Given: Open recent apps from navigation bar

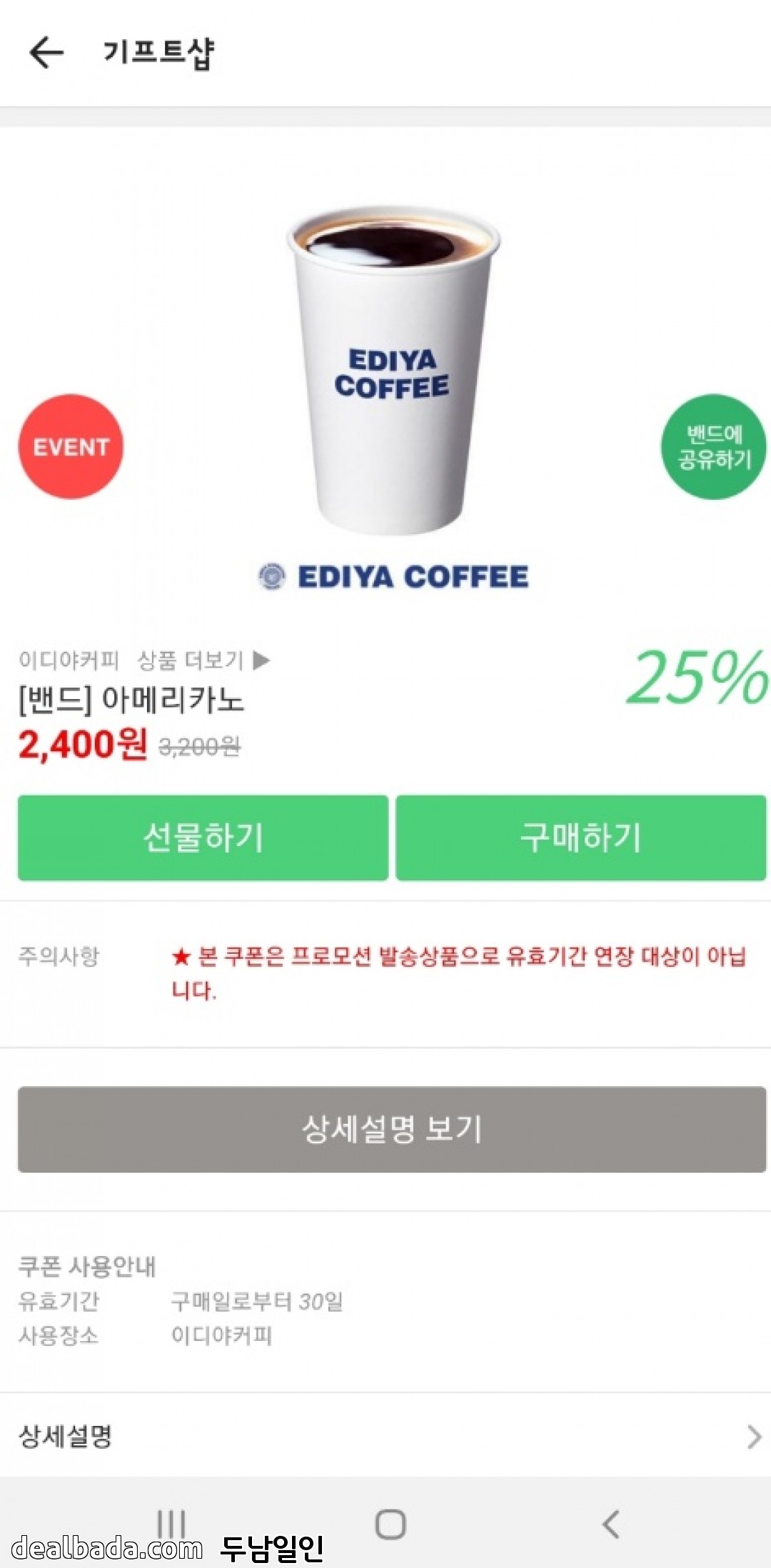Looking at the screenshot, I should point(171,1524).
